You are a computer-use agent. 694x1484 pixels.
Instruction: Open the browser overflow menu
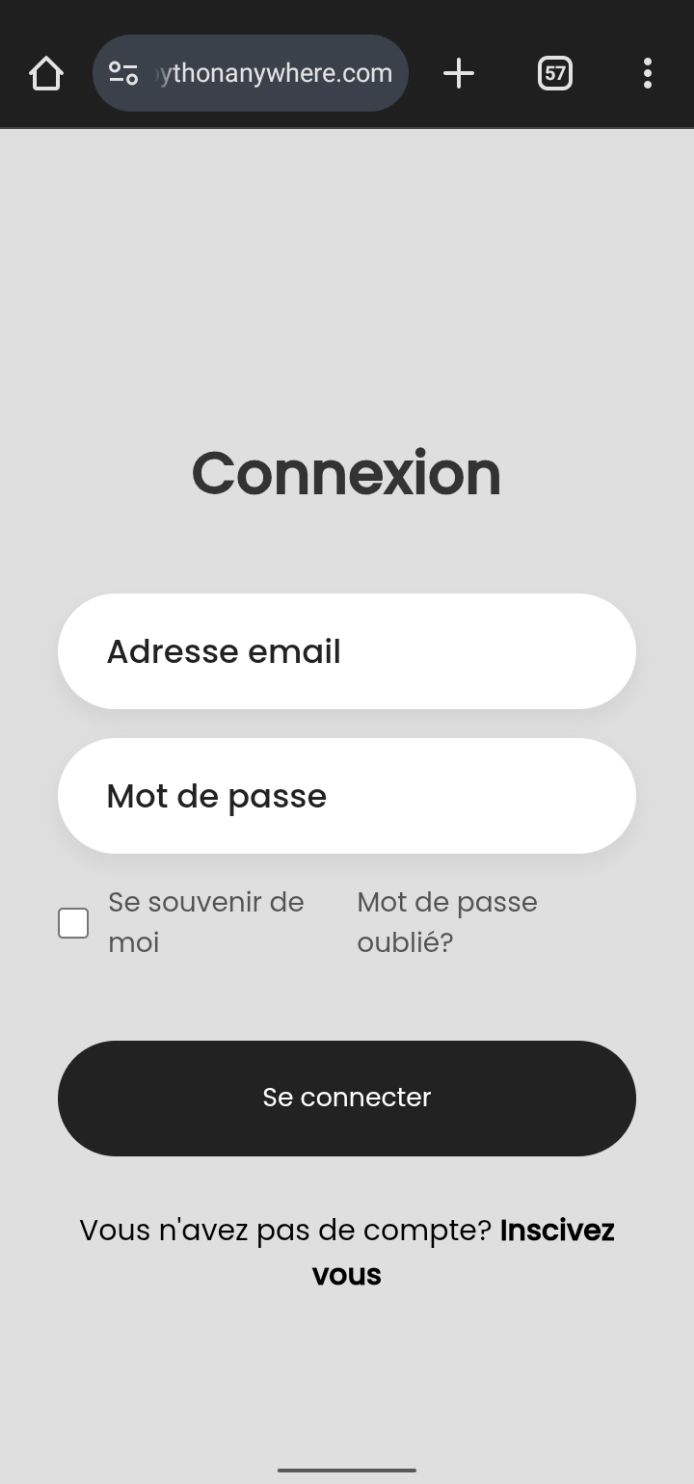point(648,73)
